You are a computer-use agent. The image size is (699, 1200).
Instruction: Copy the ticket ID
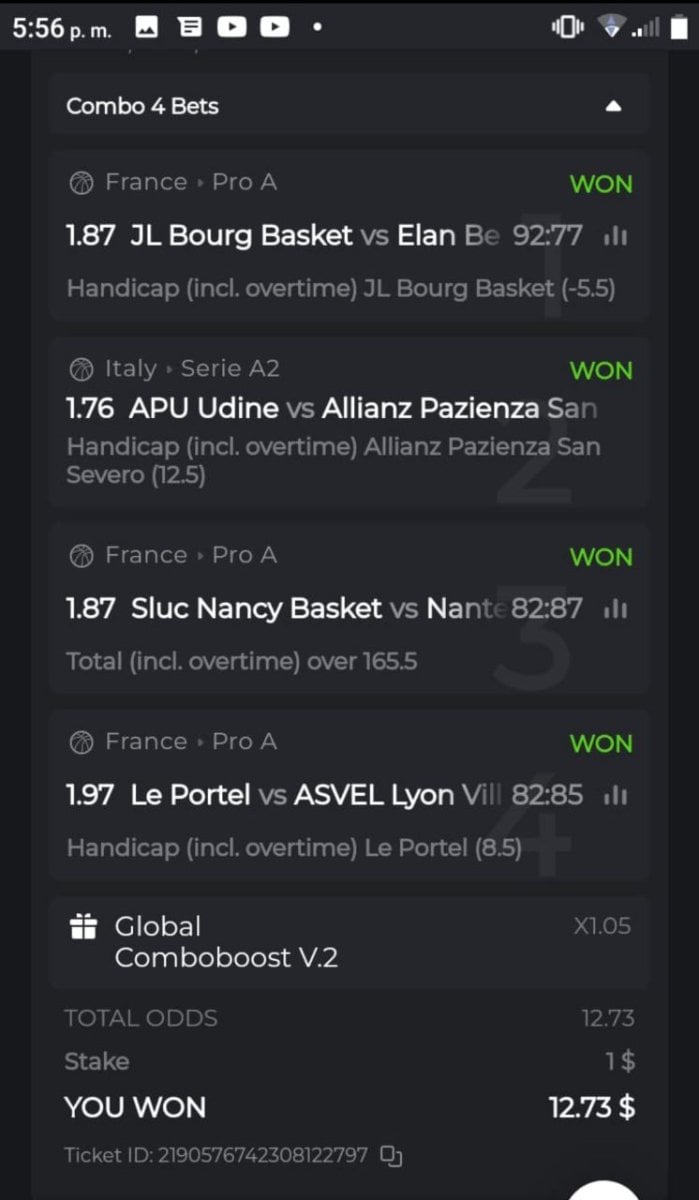tap(391, 1156)
